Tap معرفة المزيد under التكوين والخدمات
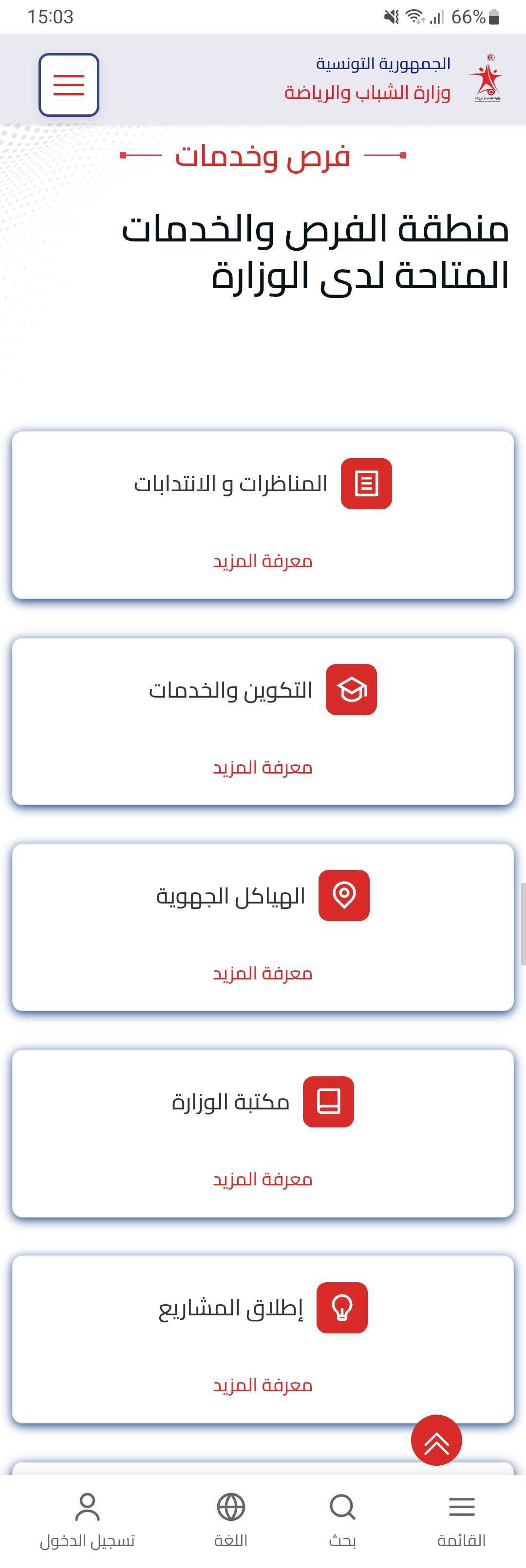The width and height of the screenshot is (526, 1568). tap(263, 767)
